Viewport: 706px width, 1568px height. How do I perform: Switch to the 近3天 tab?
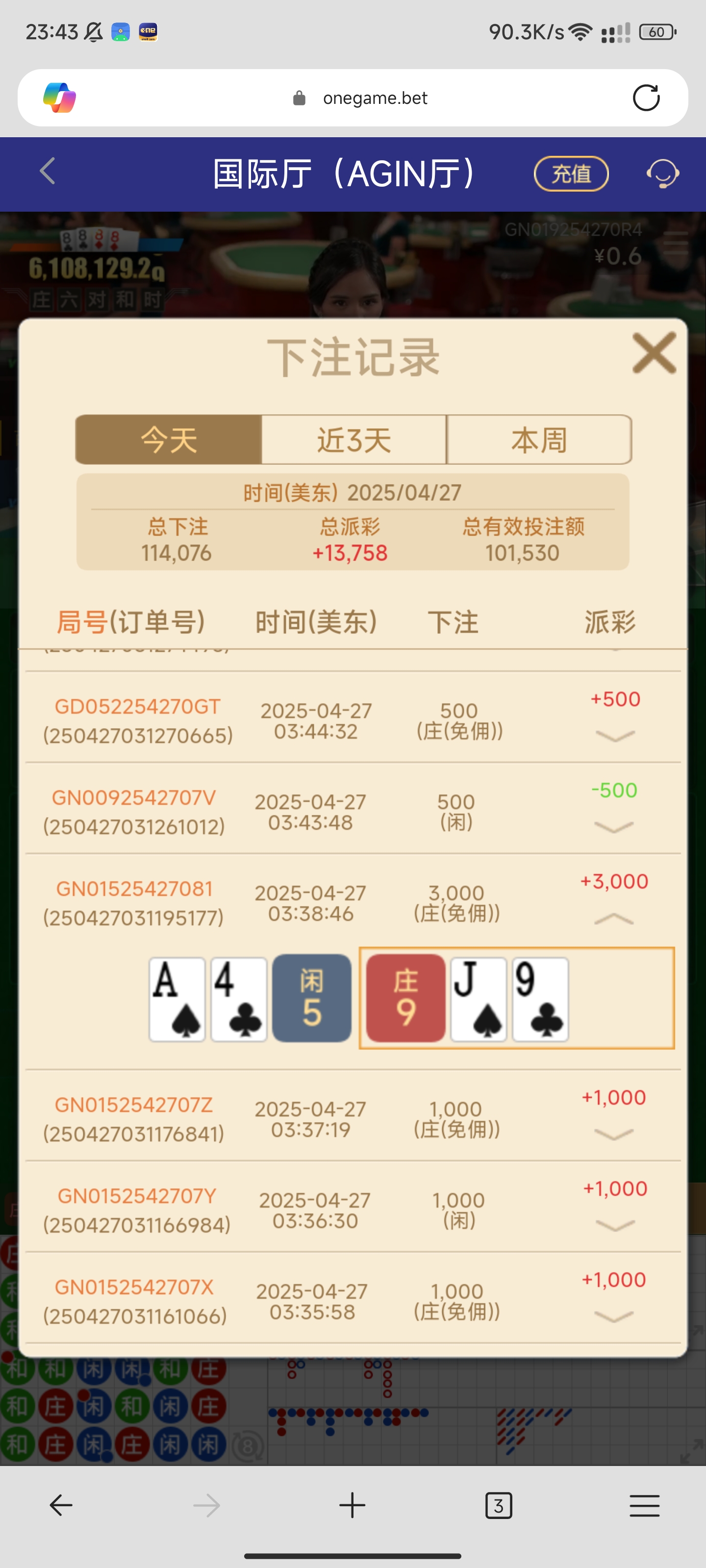(x=354, y=440)
